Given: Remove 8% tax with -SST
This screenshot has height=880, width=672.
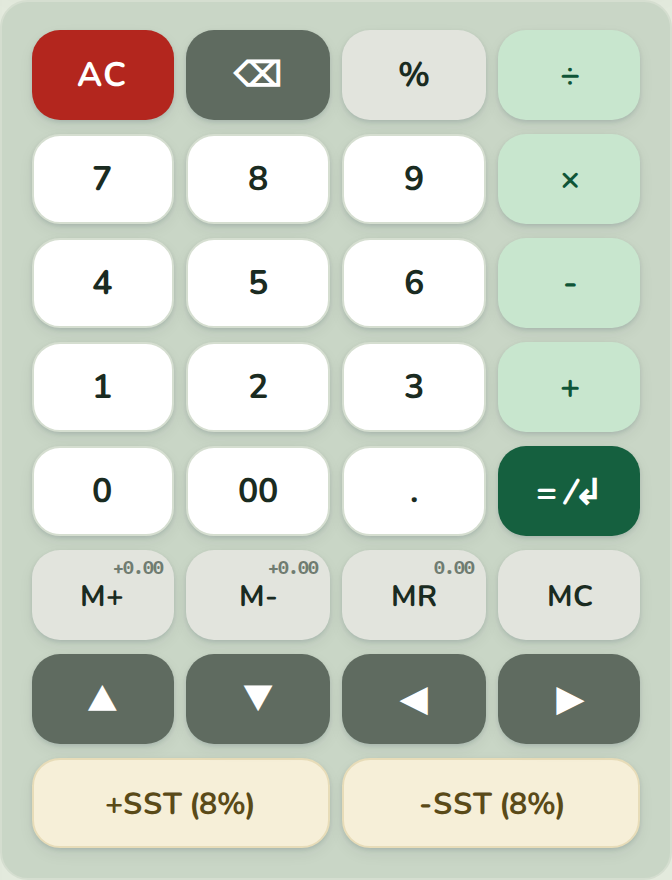Looking at the screenshot, I should pos(491,803).
